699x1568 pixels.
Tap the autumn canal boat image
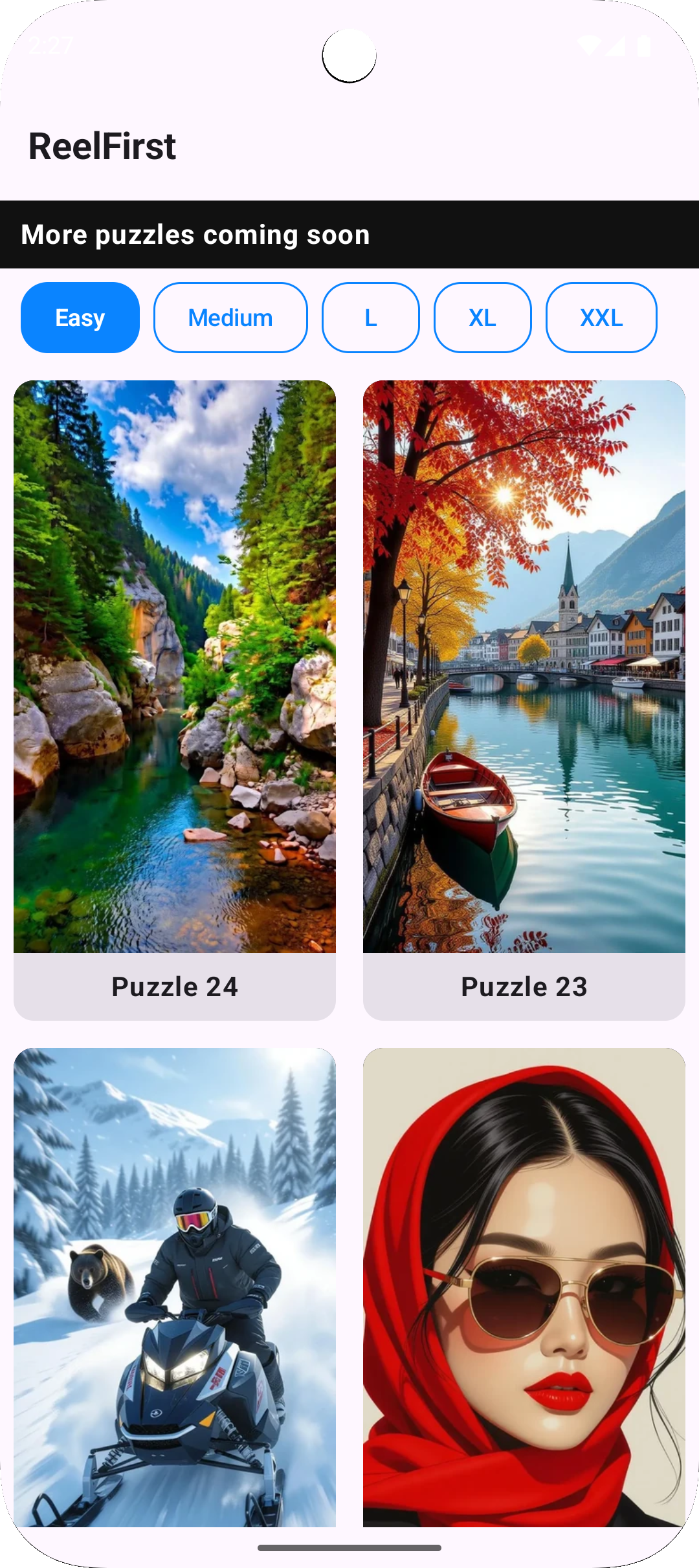point(524,666)
